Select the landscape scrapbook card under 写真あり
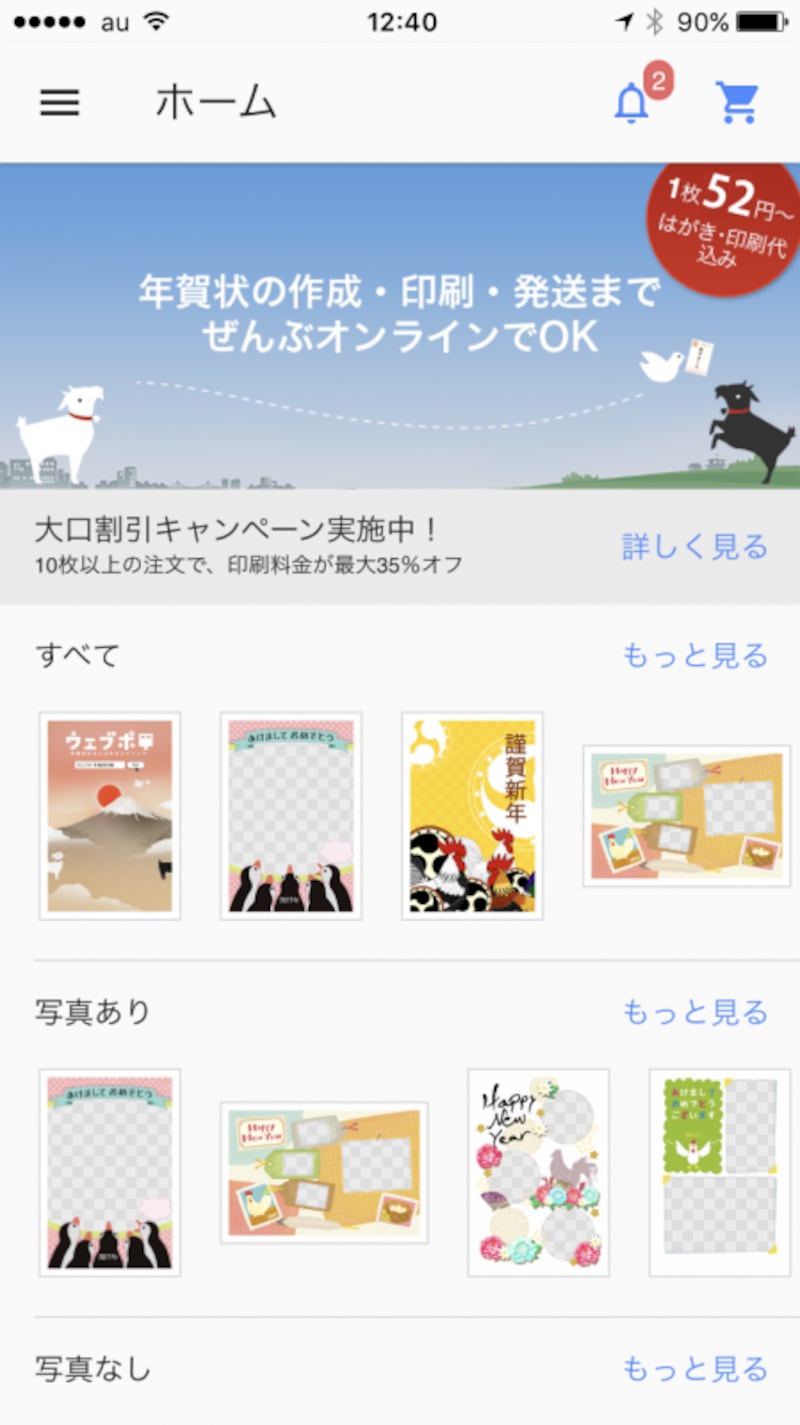This screenshot has height=1425, width=800. [x=324, y=1172]
